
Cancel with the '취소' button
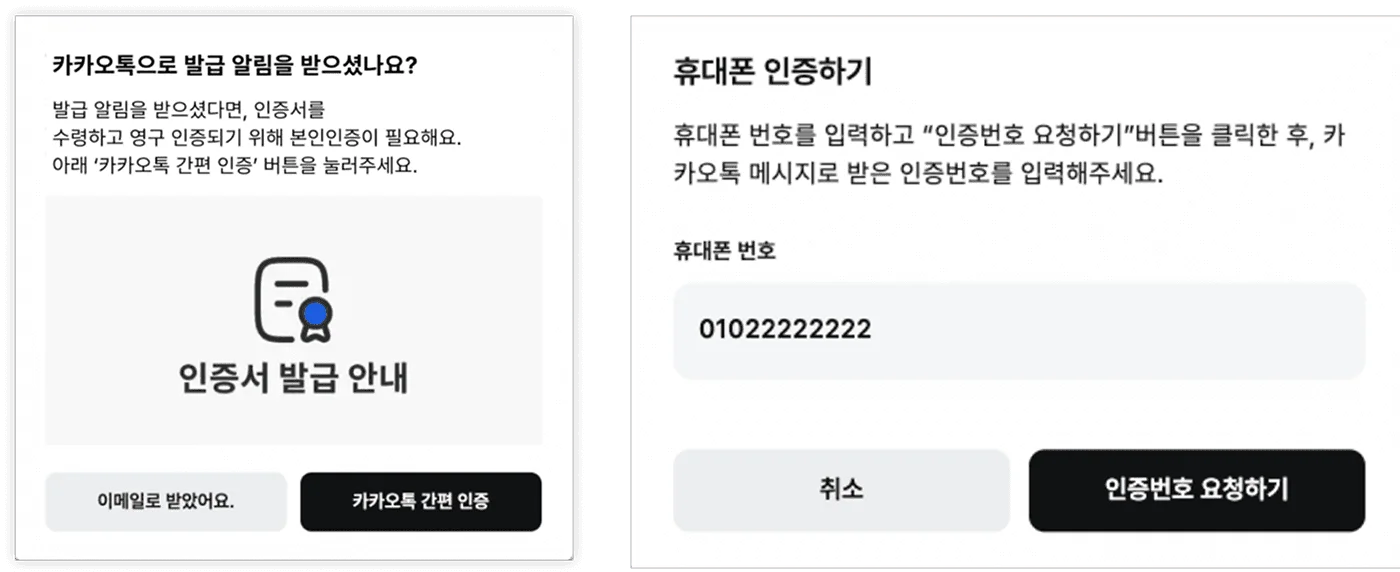tap(840, 490)
